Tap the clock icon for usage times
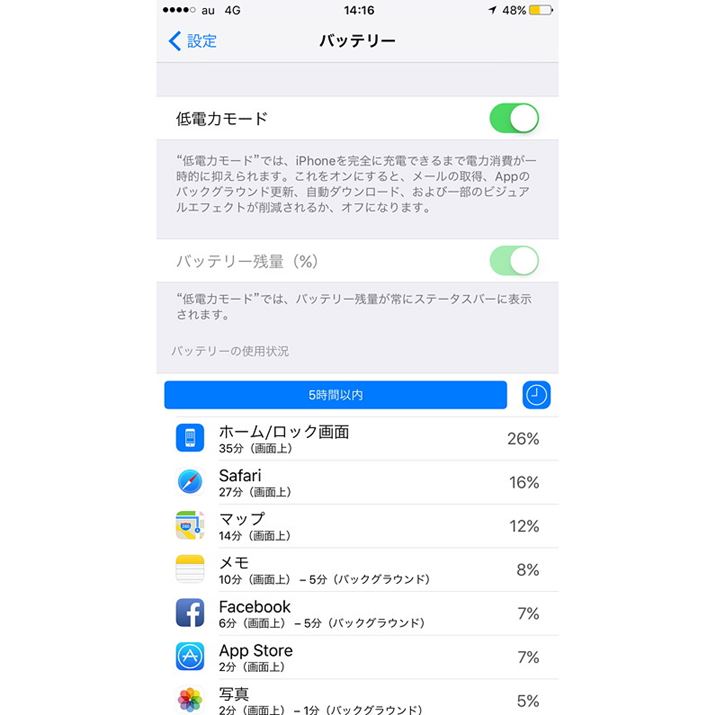This screenshot has height=715, width=715. [537, 395]
